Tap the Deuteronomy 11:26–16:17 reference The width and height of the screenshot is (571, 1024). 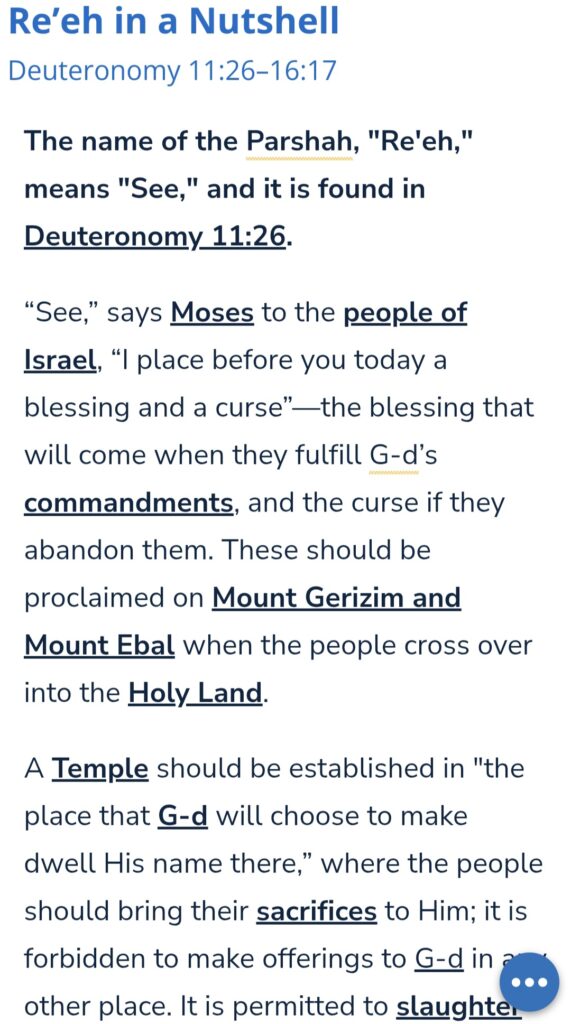(x=172, y=70)
